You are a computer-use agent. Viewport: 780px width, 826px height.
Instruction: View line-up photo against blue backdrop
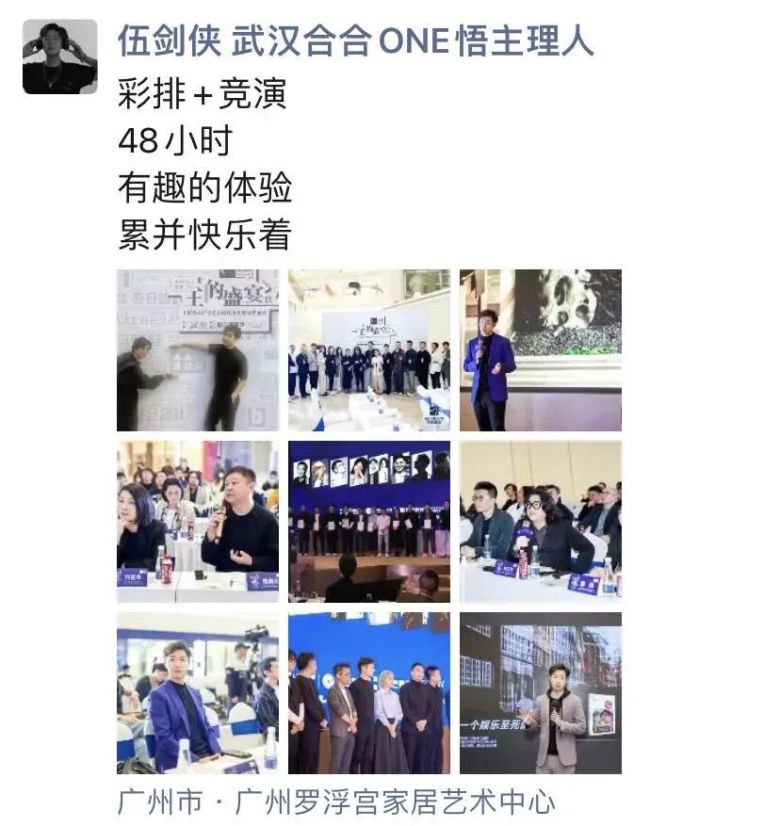click(369, 693)
